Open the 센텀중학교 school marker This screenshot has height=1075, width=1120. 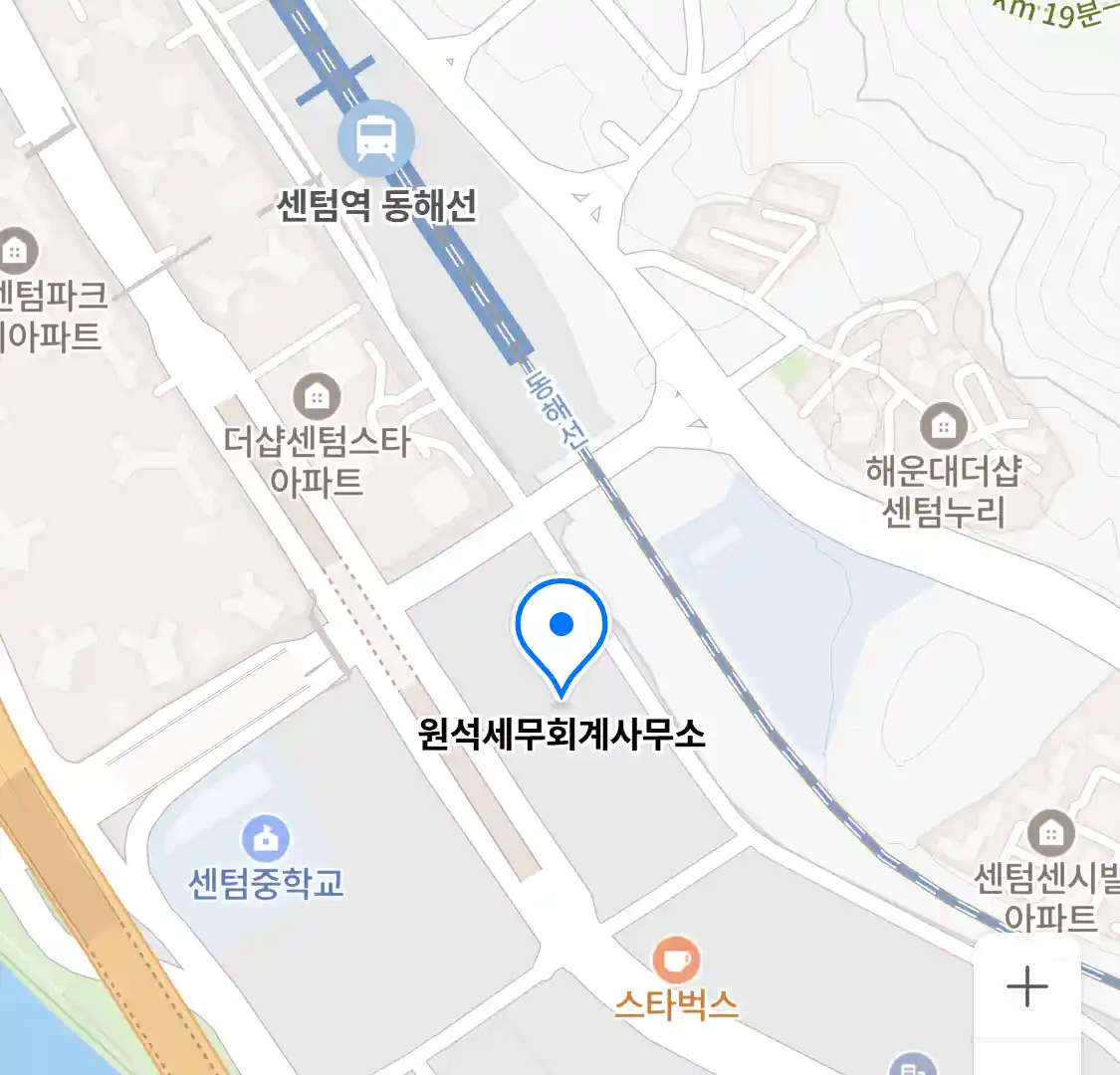pos(266,839)
